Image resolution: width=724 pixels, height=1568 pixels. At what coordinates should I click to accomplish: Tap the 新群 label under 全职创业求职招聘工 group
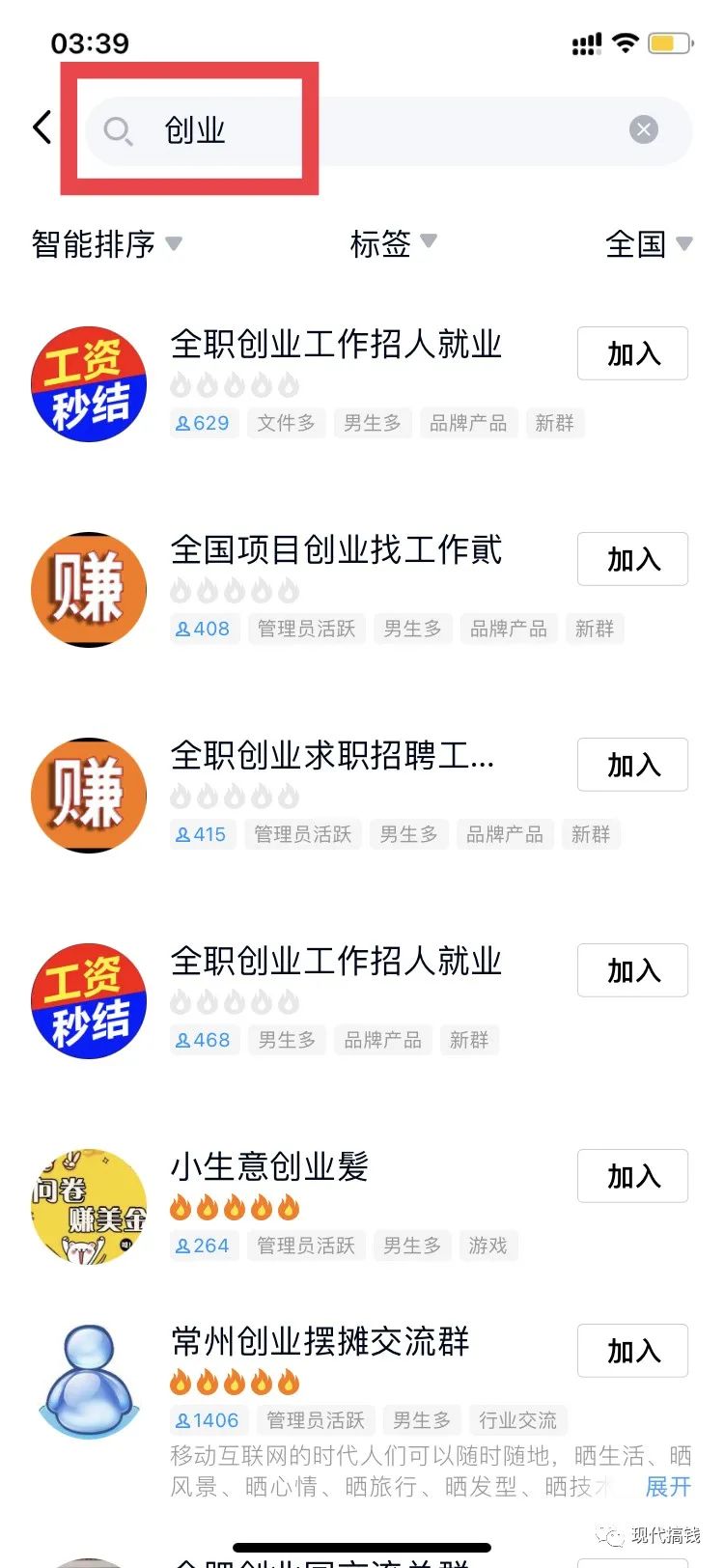click(591, 834)
